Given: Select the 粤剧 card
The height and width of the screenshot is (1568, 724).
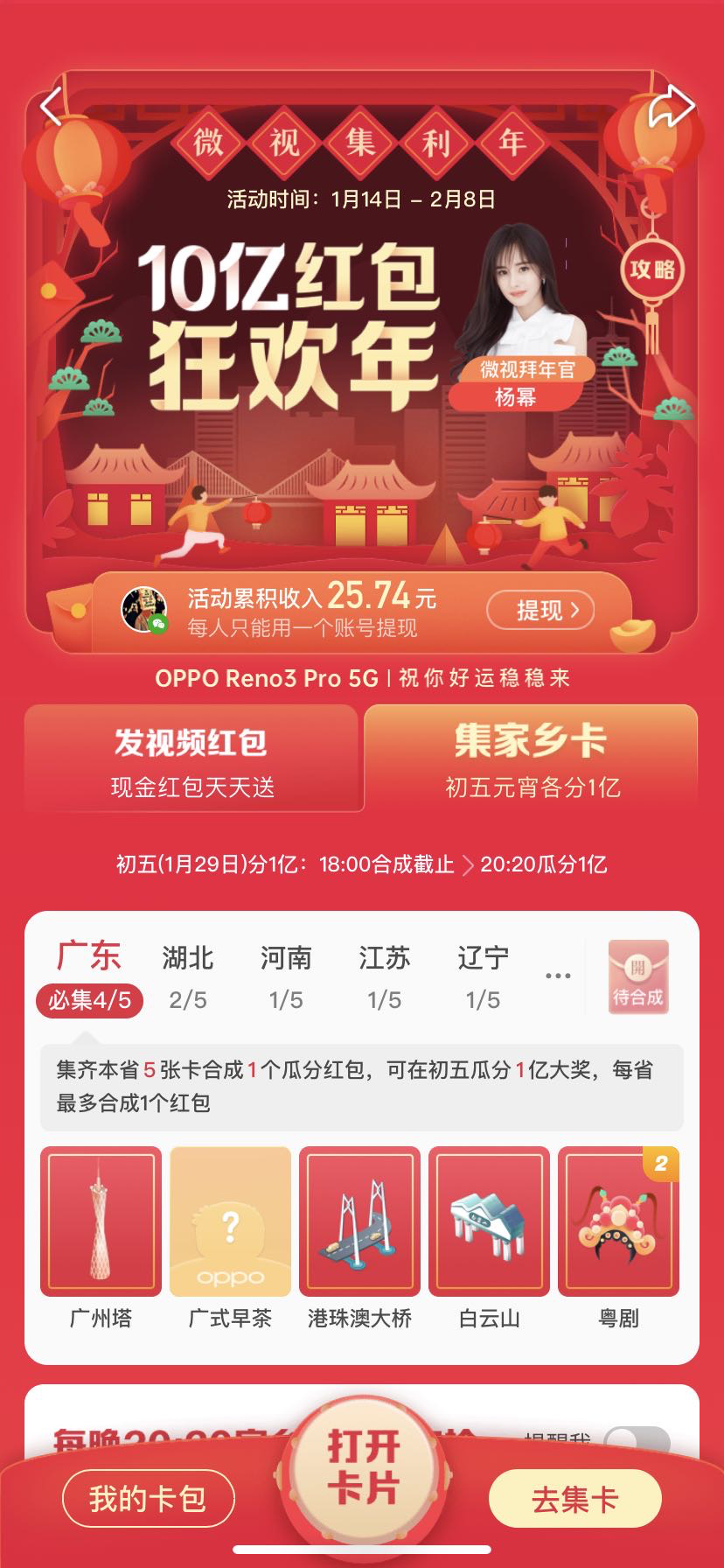Looking at the screenshot, I should pos(618,1221).
